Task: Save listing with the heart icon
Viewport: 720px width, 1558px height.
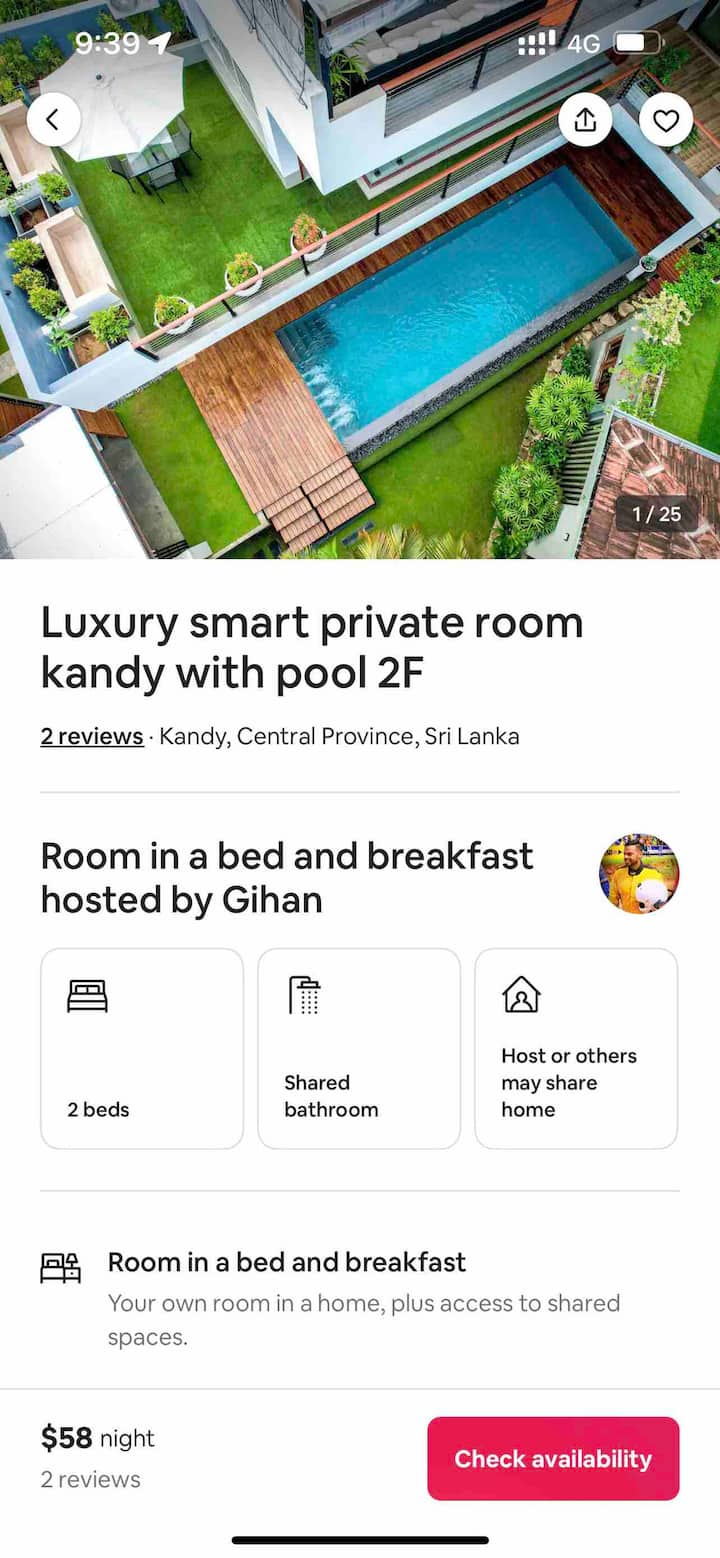Action: 666,120
